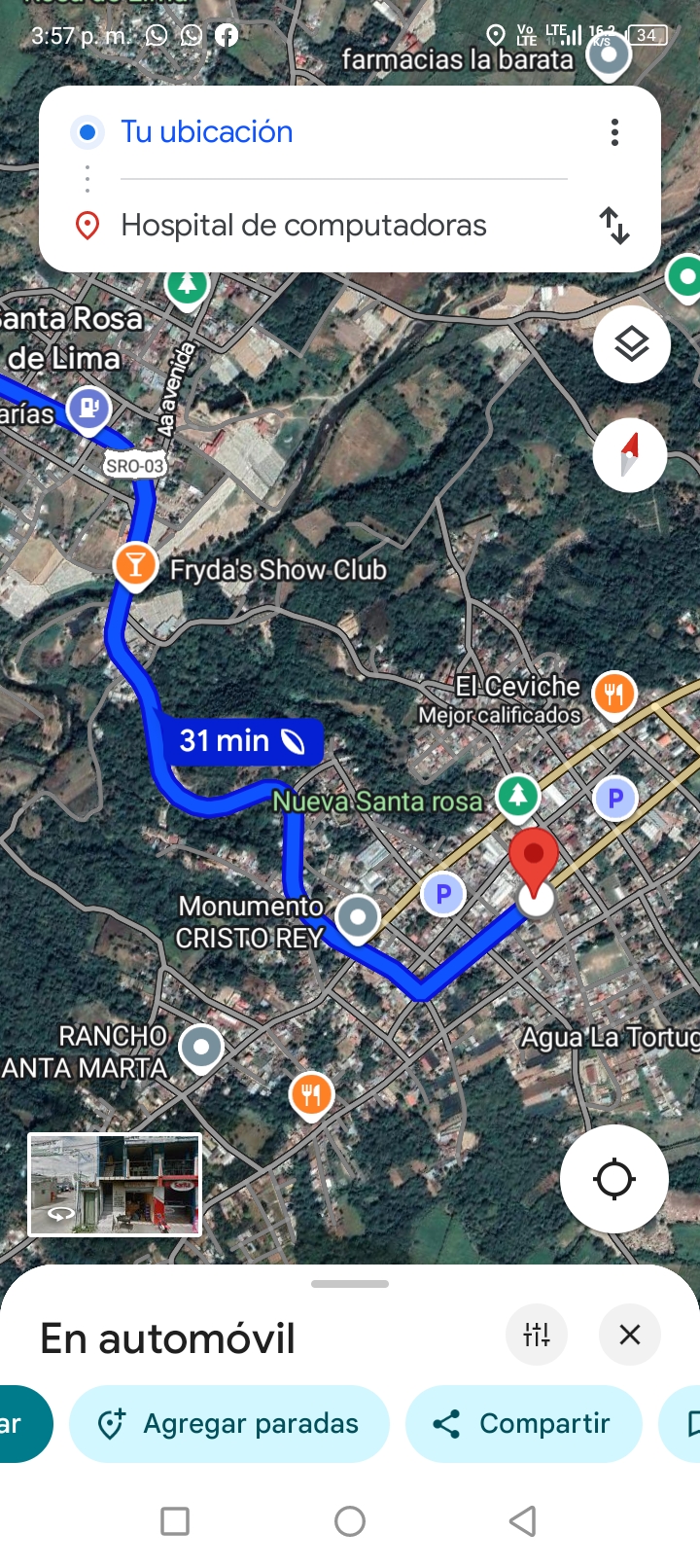Go back with the system back button
The height and width of the screenshot is (1568, 700).
coord(523,1521)
